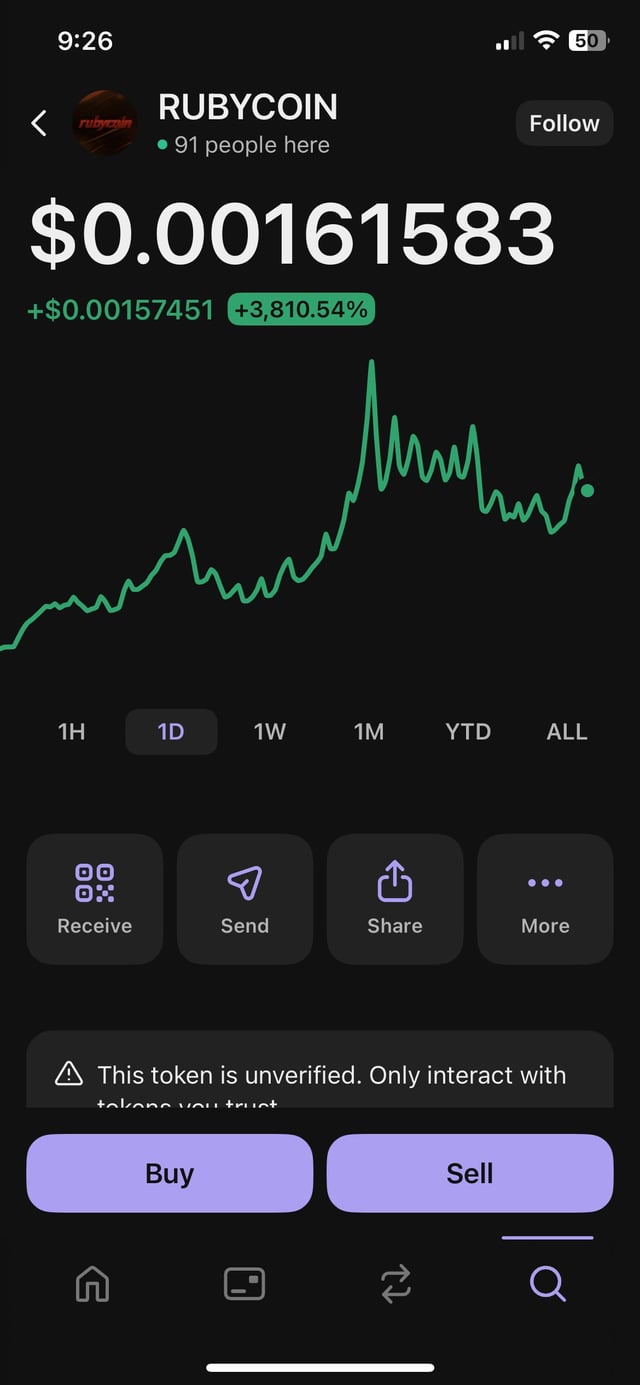
Task: View the YTD price chart
Action: point(468,732)
